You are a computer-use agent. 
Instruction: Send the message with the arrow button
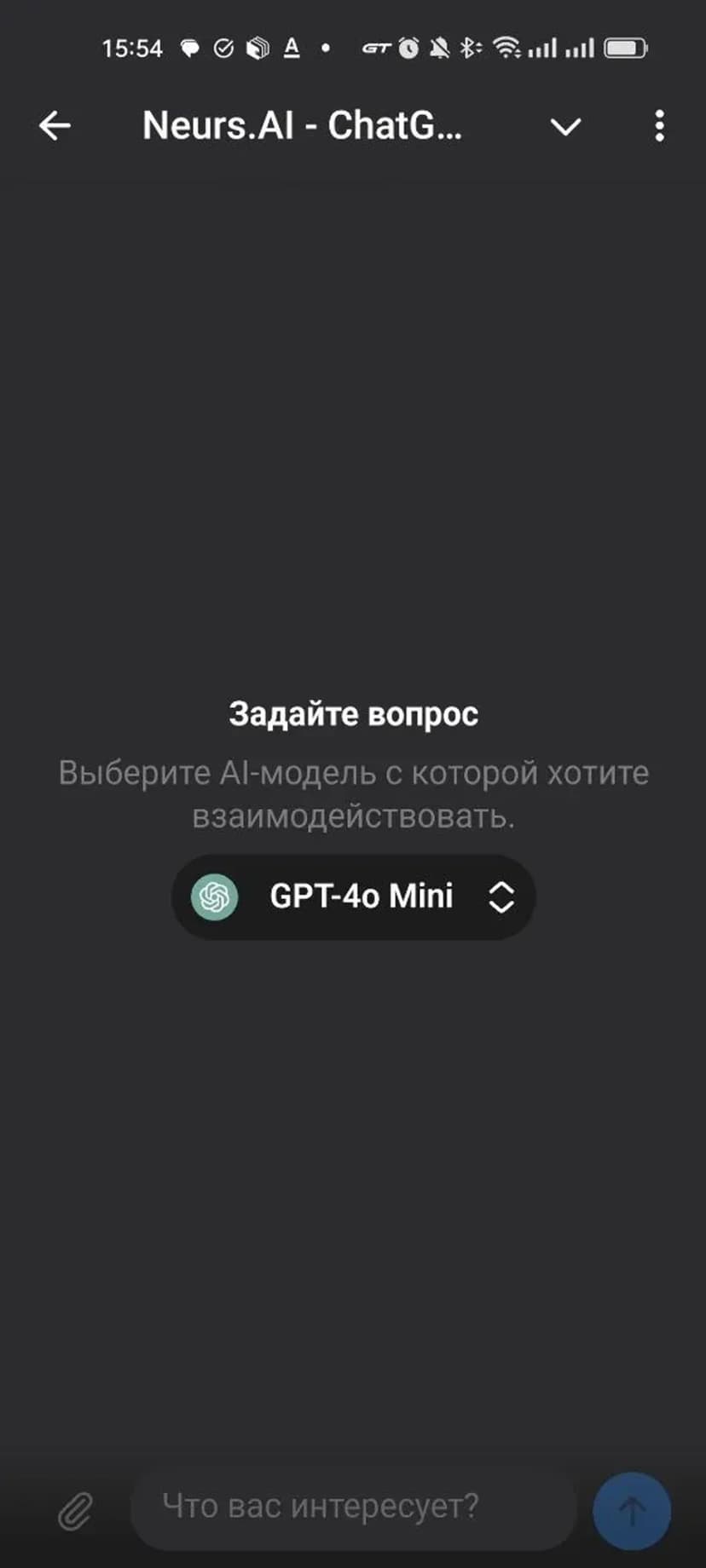pos(631,1511)
